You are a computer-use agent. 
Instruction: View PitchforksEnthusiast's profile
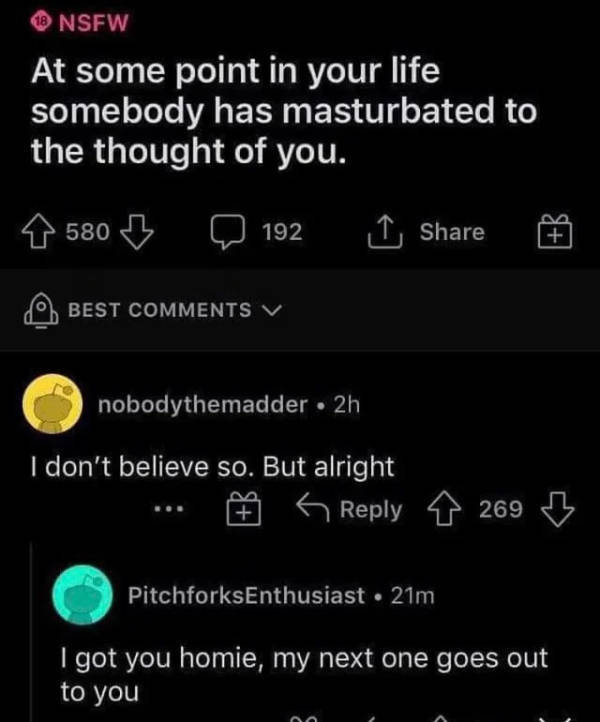point(245,595)
